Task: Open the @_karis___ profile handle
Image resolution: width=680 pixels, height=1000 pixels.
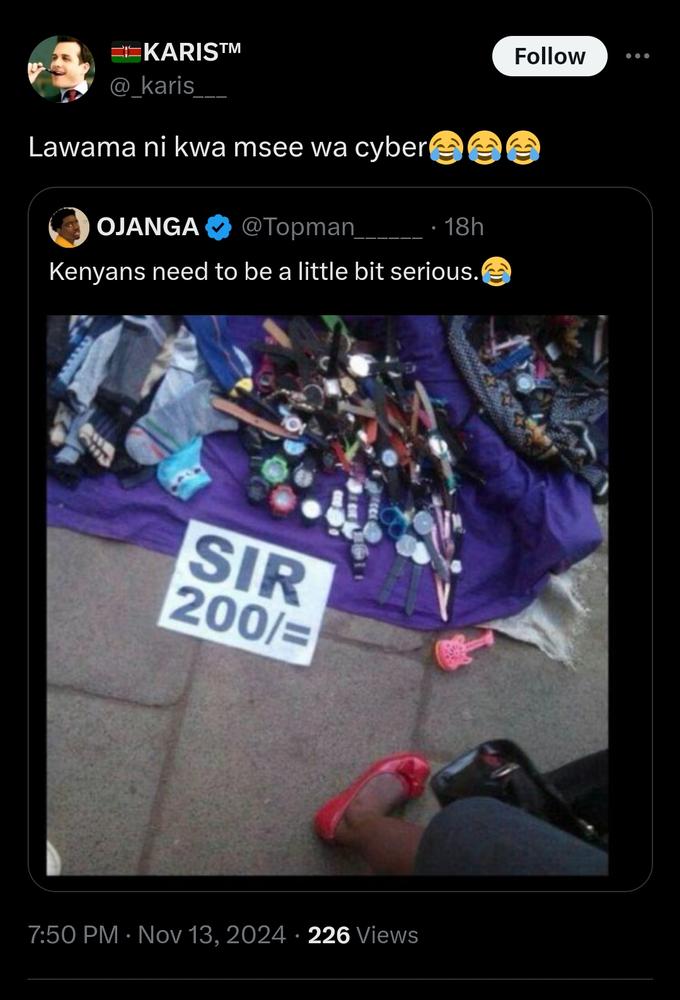Action: coord(168,87)
